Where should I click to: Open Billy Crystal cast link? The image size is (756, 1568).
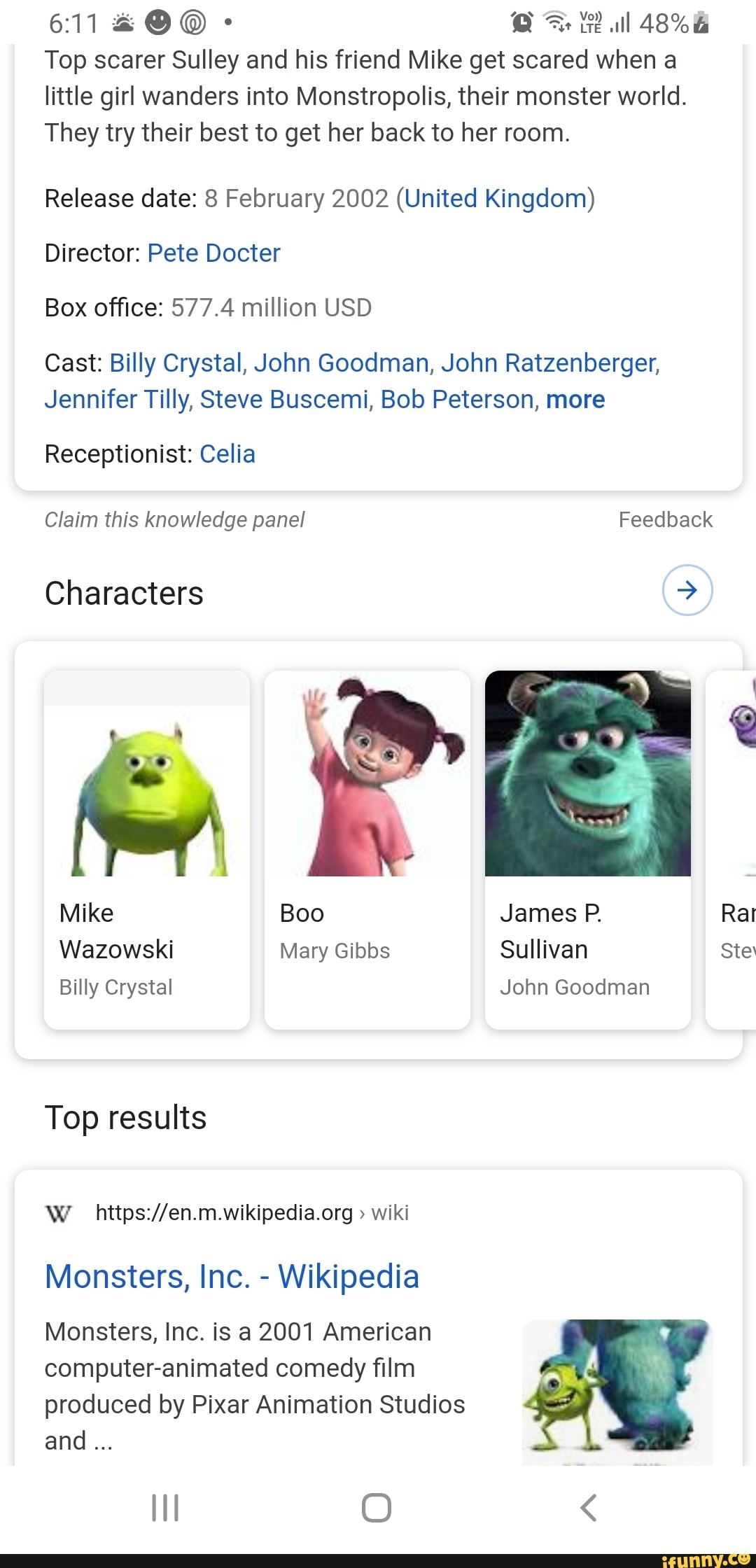tap(176, 363)
